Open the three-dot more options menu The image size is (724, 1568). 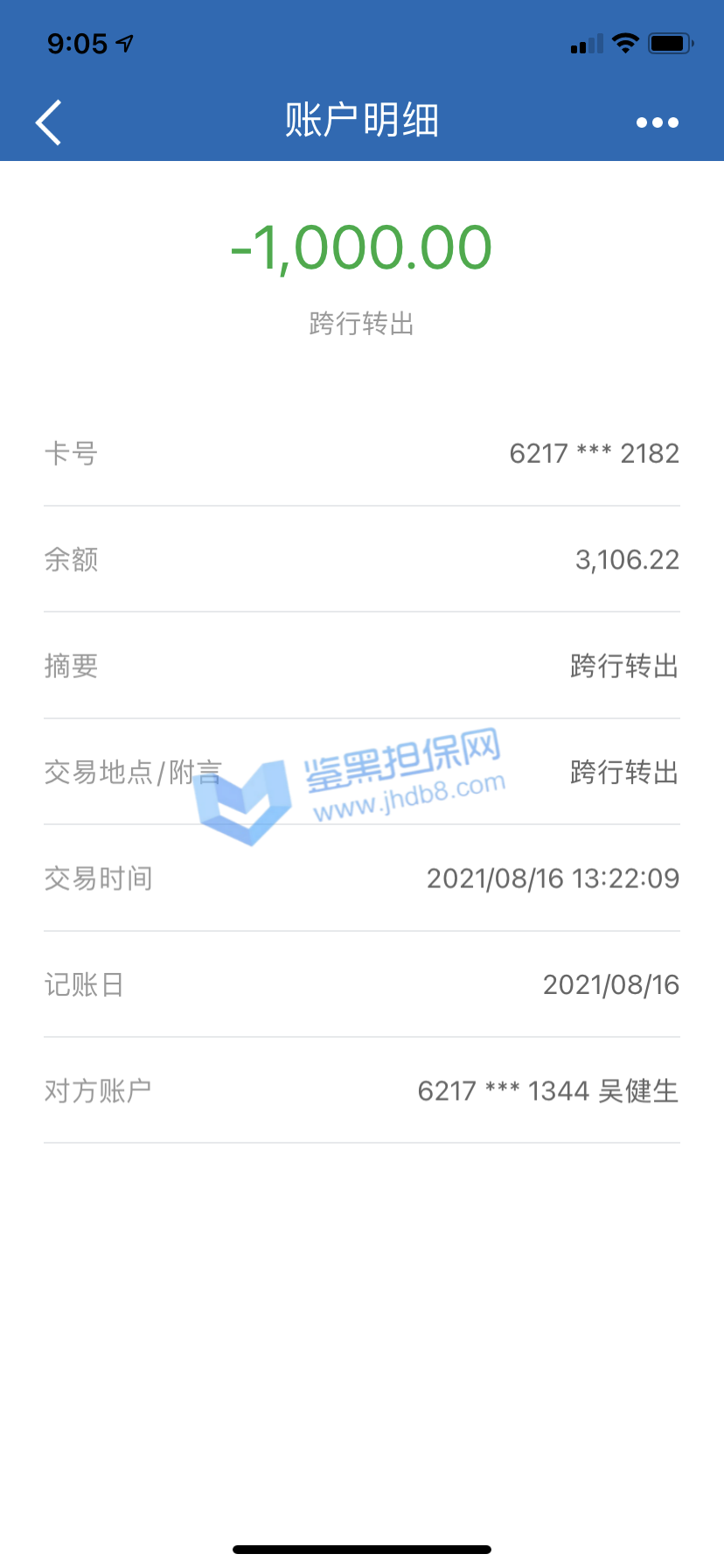coord(657,122)
